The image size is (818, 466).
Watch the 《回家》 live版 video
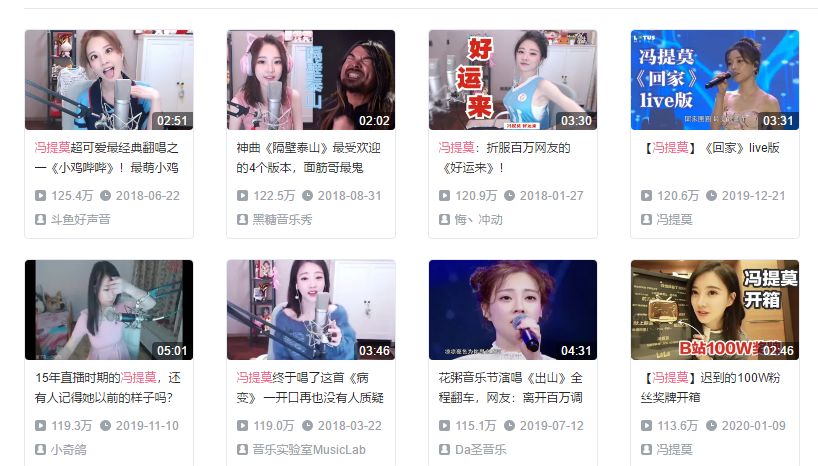coord(715,80)
